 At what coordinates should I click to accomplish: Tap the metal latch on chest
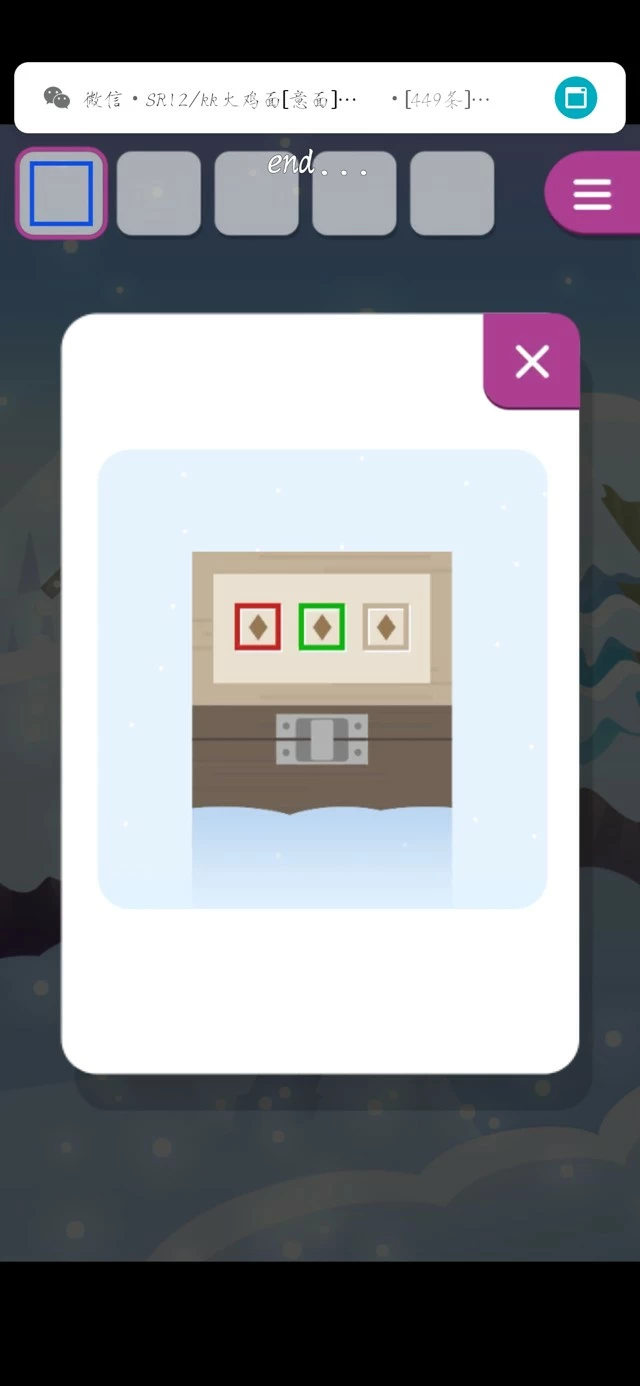point(321,739)
